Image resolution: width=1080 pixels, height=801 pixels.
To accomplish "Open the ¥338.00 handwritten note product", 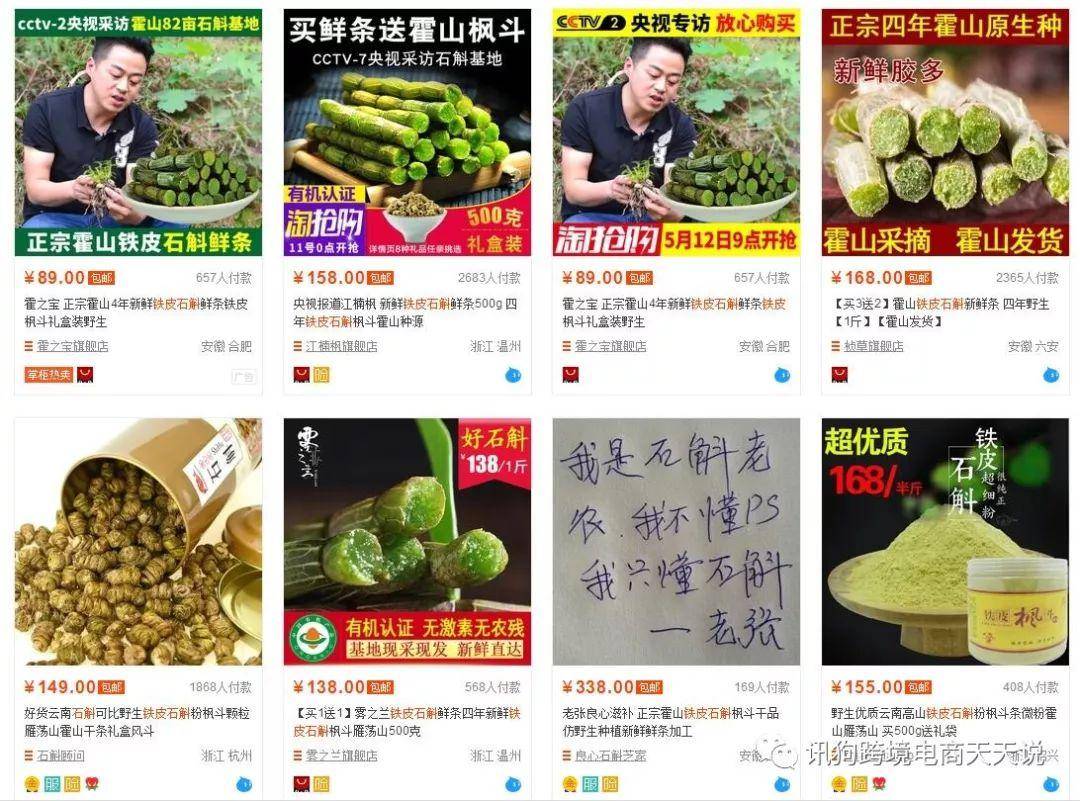I will pos(676,541).
